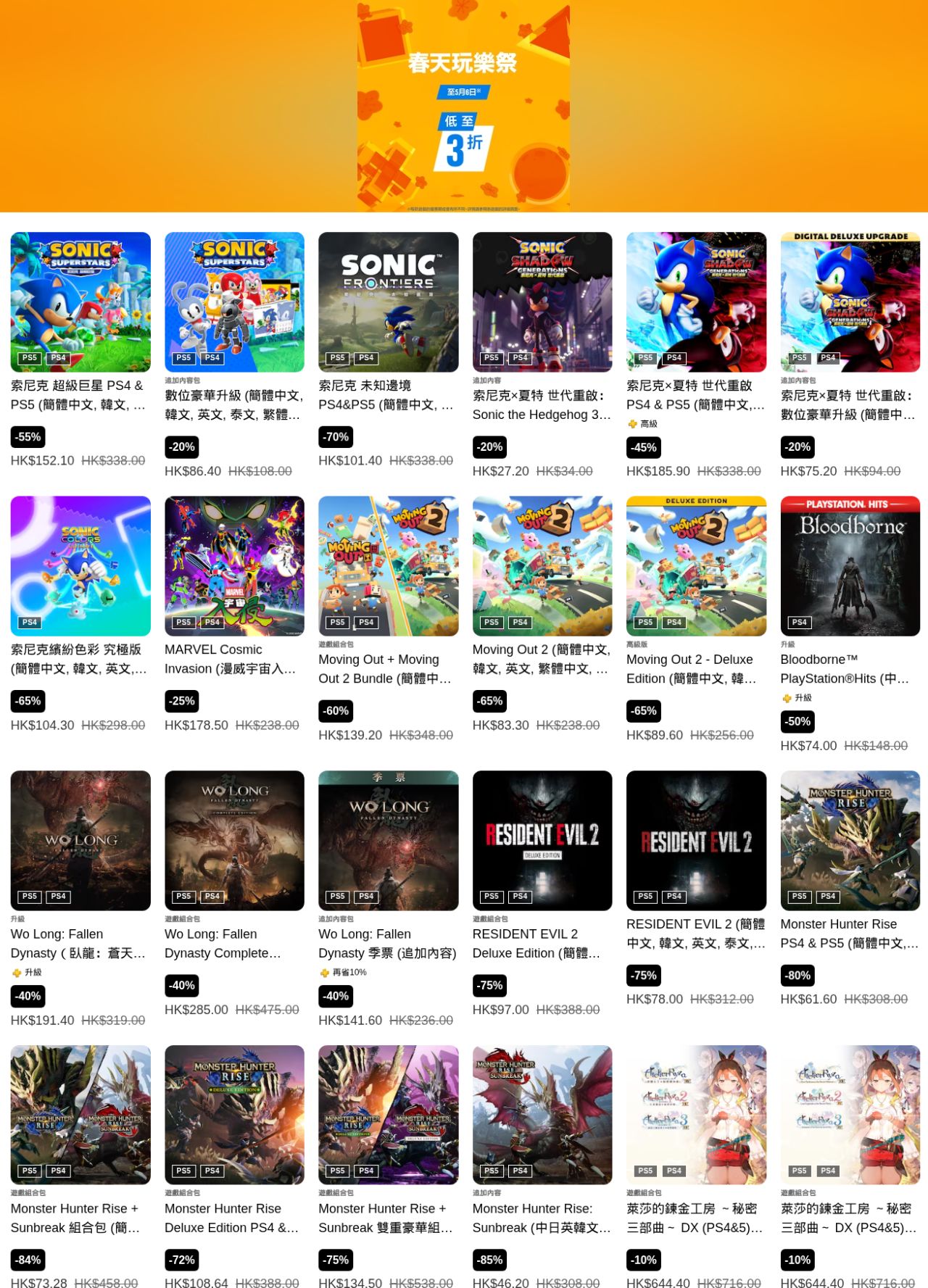Open the Wo Long season pass card

(388, 840)
